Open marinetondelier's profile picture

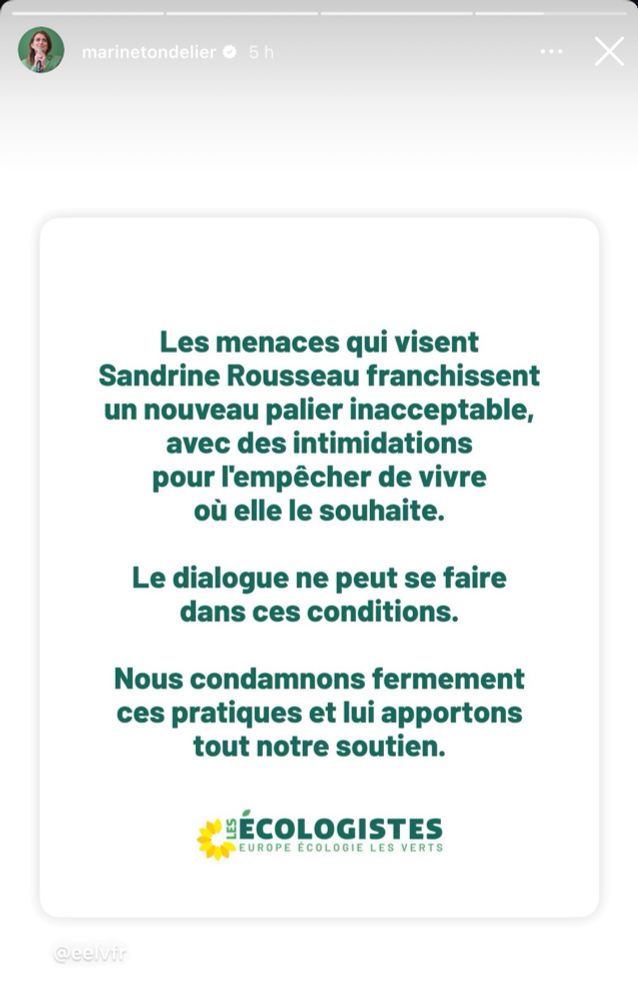(x=40, y=50)
